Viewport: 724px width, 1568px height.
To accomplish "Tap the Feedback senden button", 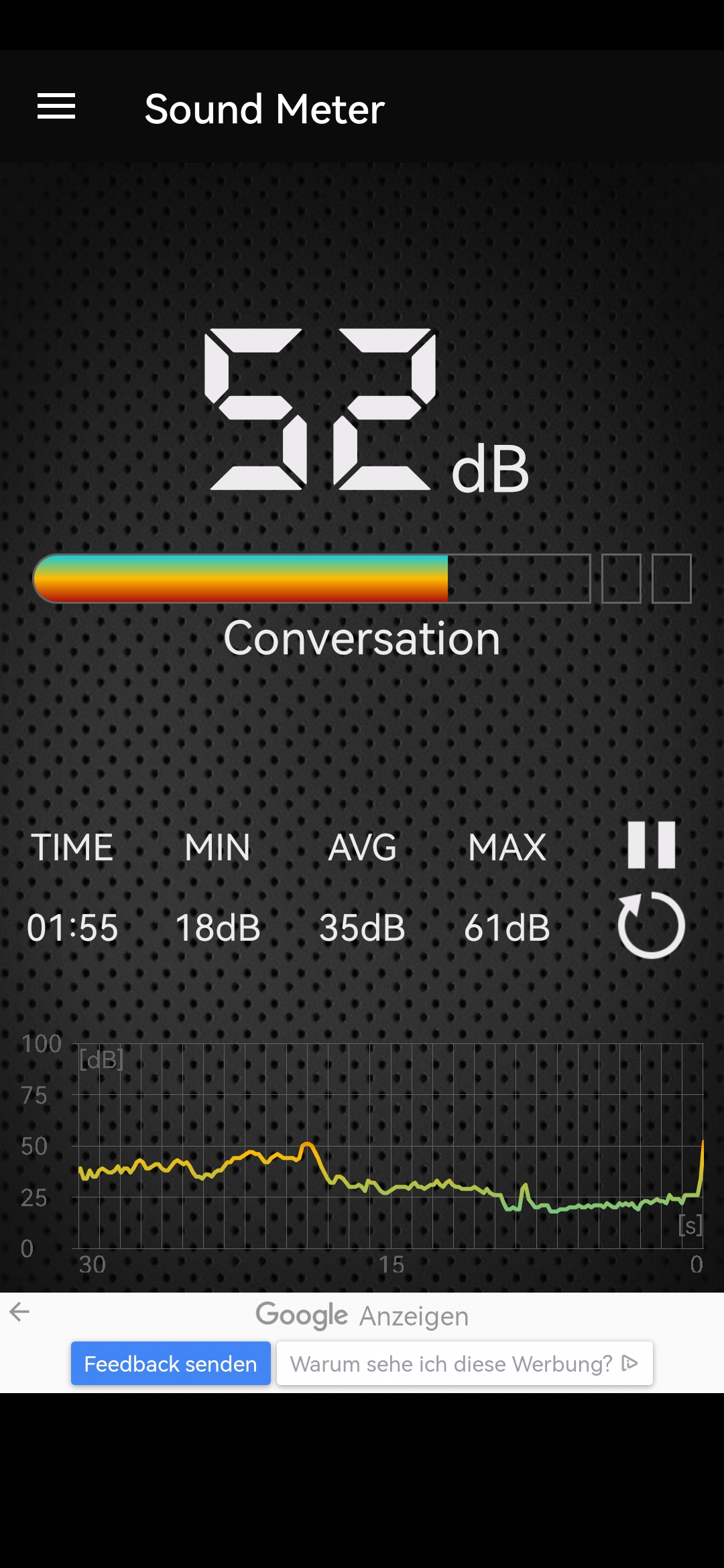I will (171, 1364).
